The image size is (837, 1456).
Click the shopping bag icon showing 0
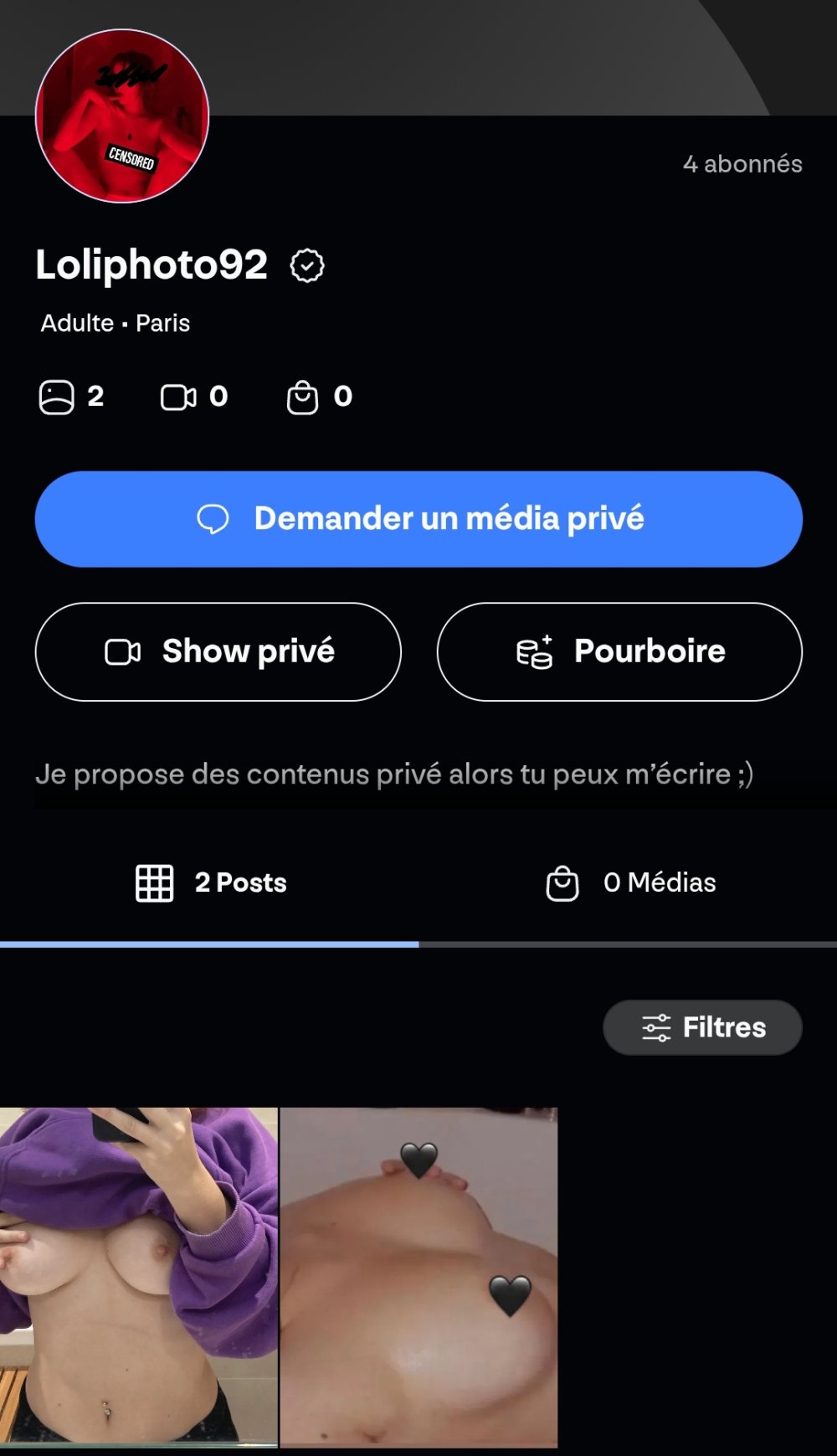pos(301,397)
